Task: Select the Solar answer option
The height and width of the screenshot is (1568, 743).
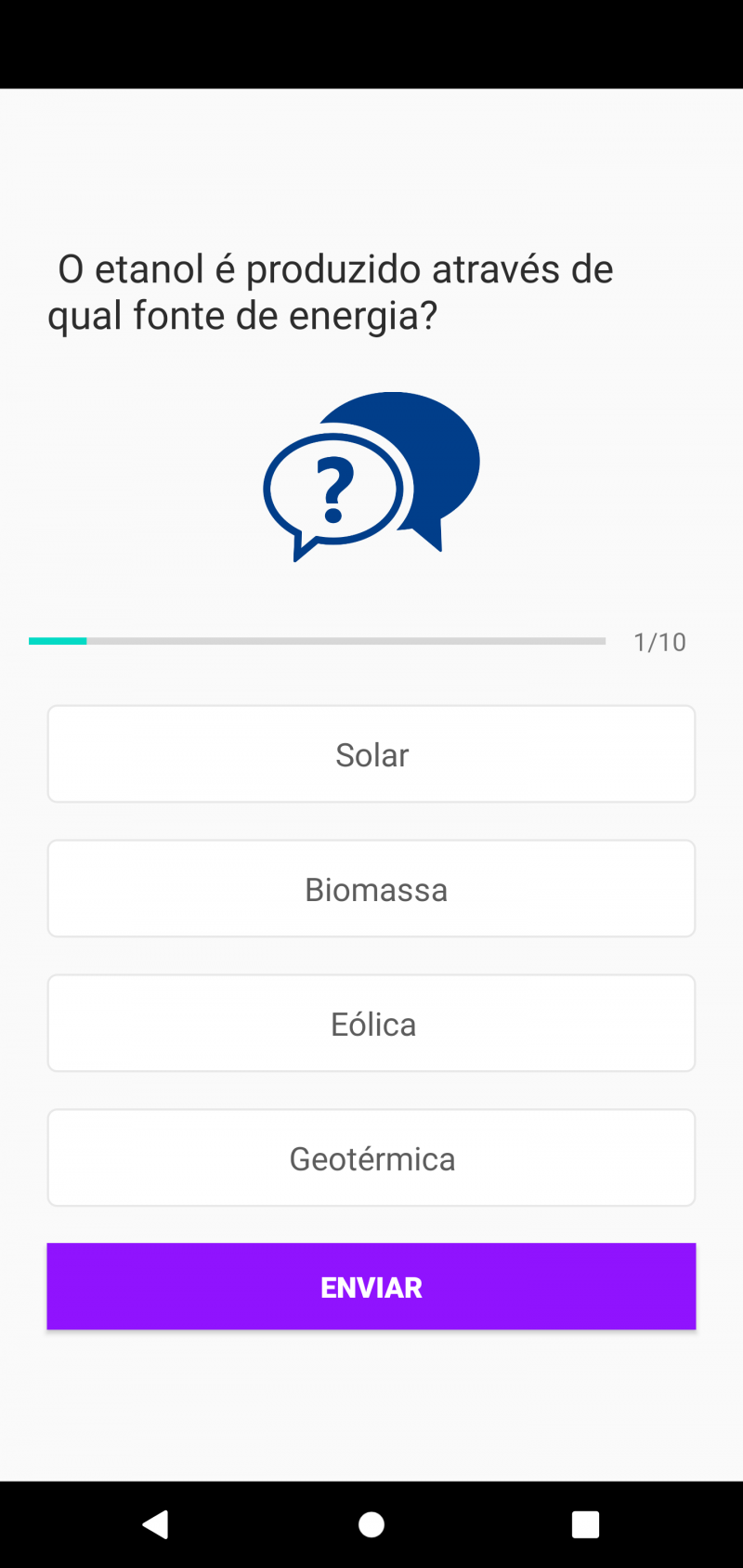Action: point(371,754)
